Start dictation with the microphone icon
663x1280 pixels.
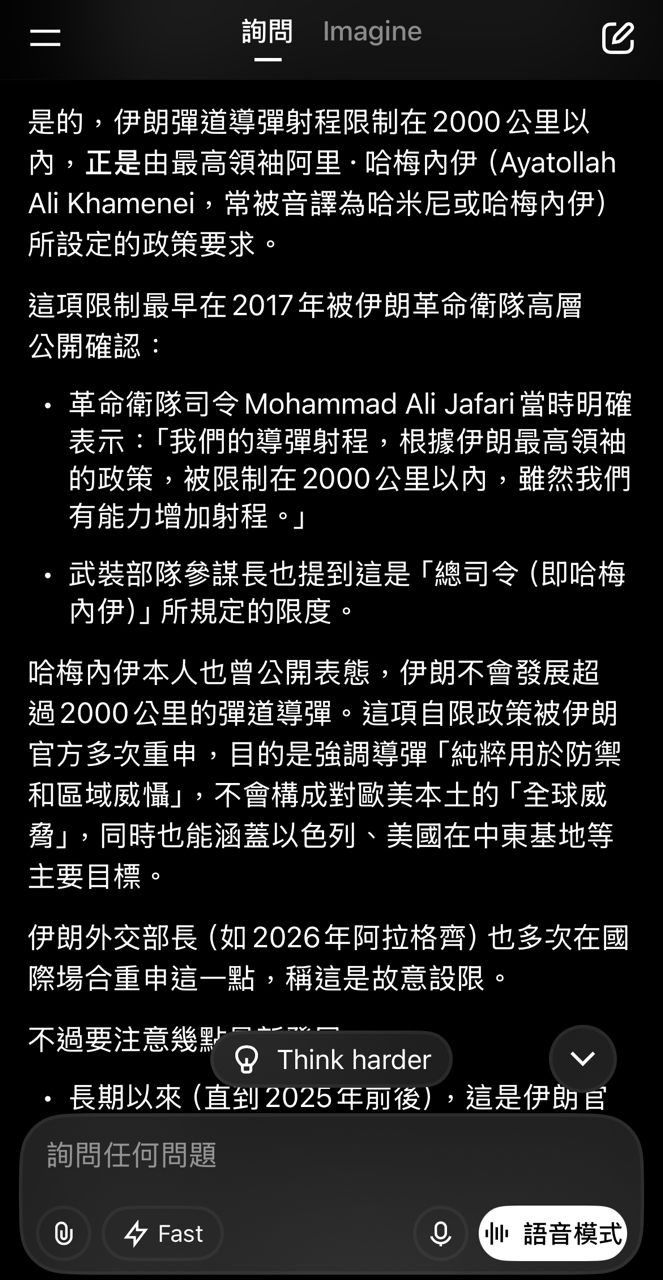coord(440,1234)
